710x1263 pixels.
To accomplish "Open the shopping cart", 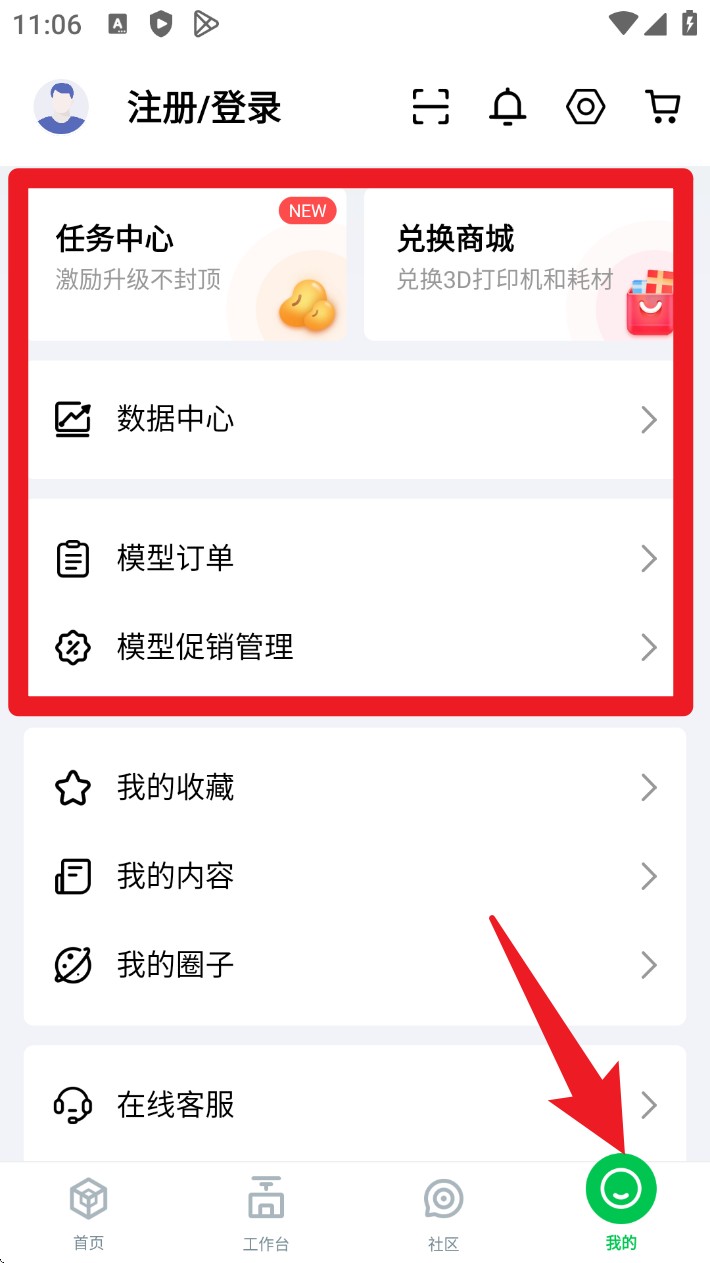I will click(662, 107).
